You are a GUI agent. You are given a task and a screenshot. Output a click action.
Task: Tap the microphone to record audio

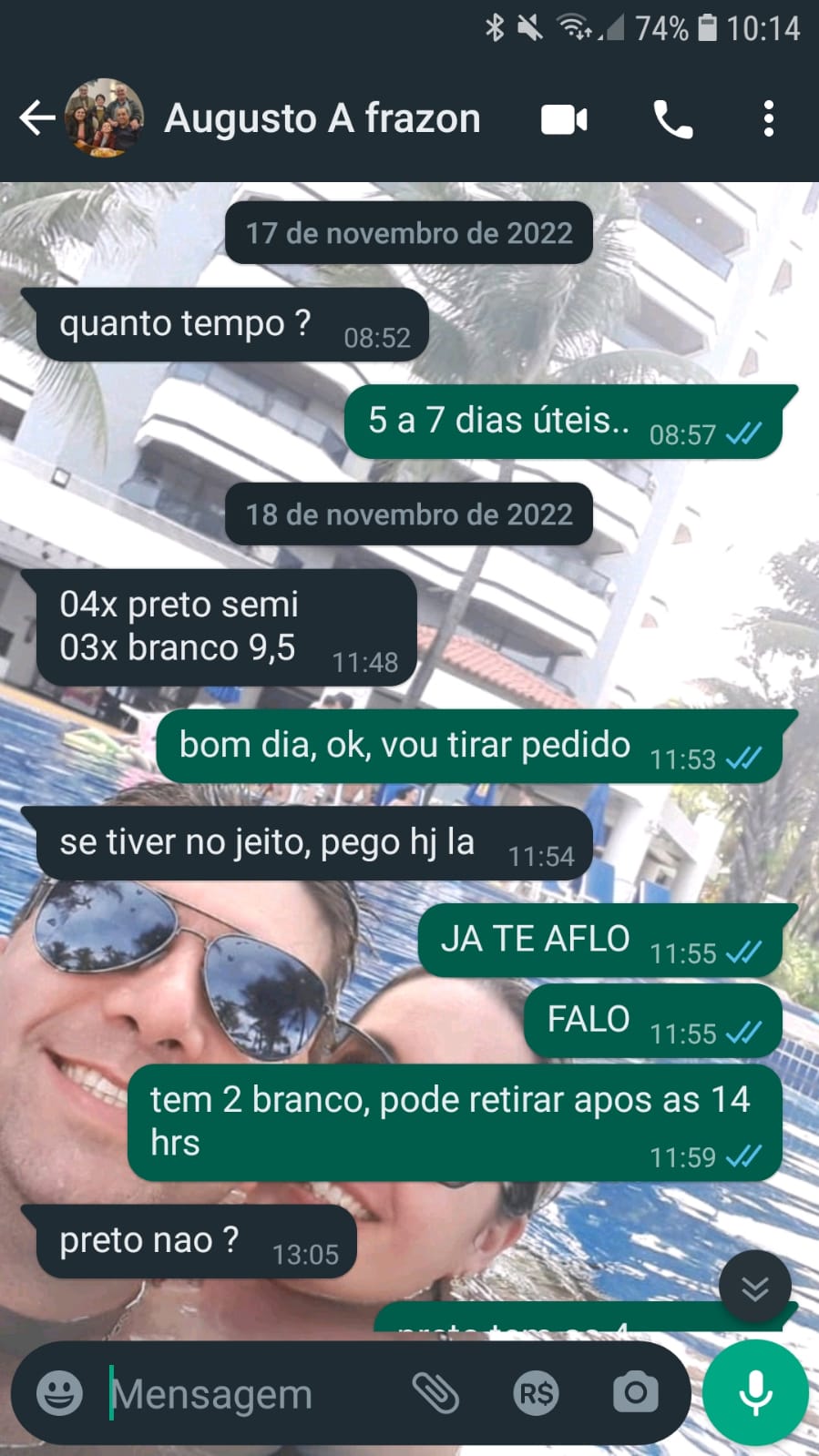(755, 1393)
